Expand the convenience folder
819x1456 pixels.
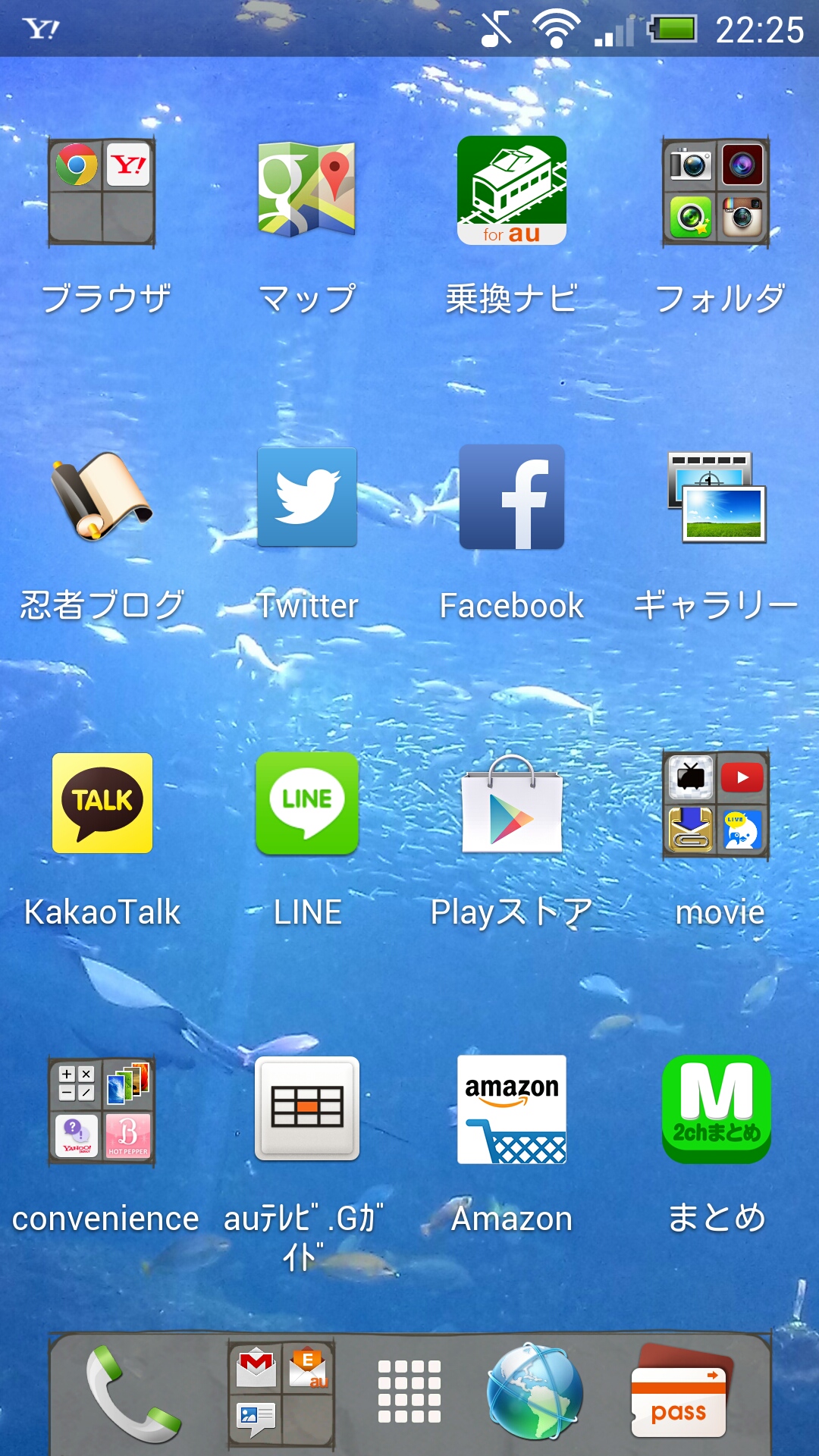pos(102,1111)
